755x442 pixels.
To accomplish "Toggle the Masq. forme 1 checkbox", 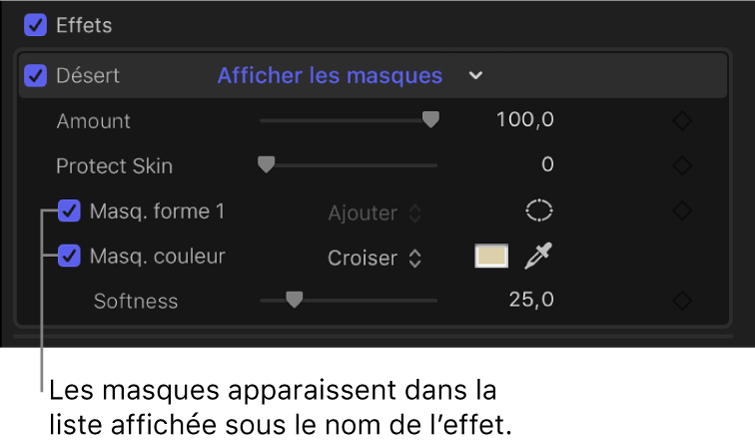I will (x=69, y=211).
